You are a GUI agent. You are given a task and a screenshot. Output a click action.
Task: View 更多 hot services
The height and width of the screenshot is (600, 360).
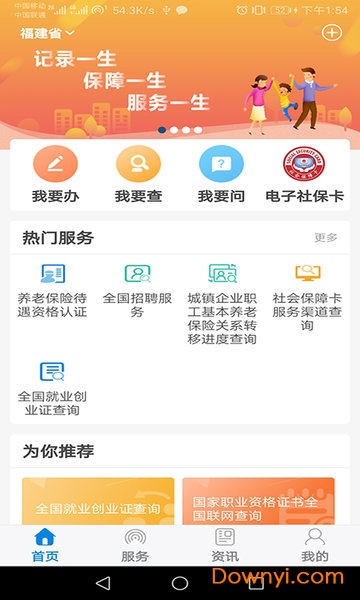(x=326, y=238)
